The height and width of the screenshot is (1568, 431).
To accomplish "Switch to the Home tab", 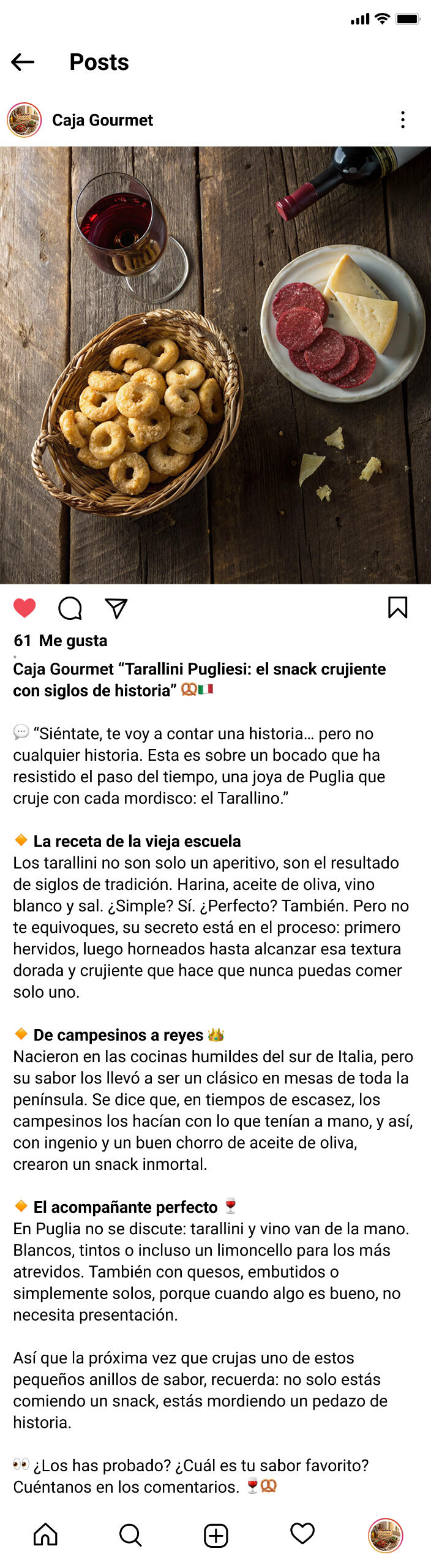I will 45,1535.
